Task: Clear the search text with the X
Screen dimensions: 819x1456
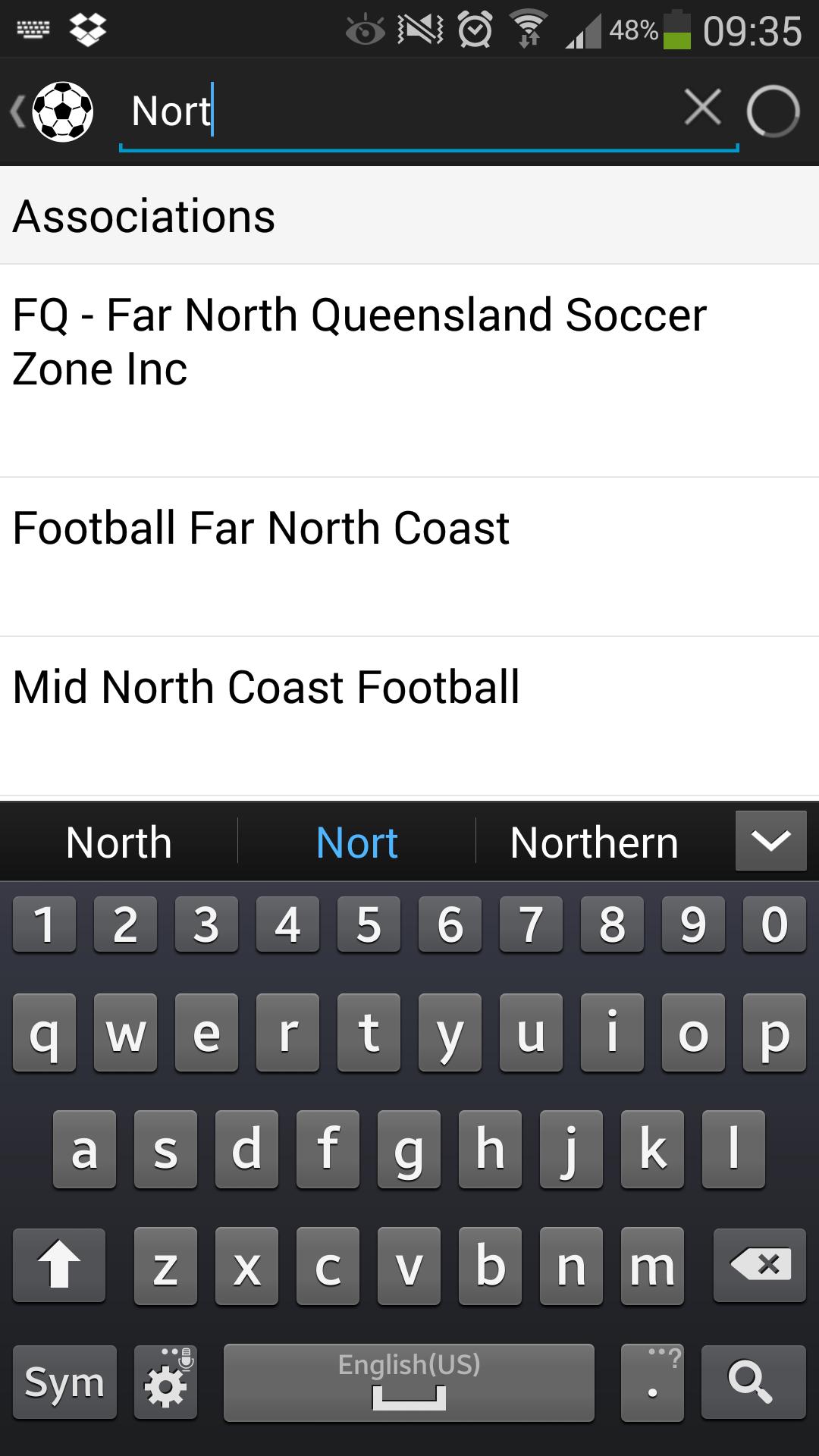Action: click(702, 108)
